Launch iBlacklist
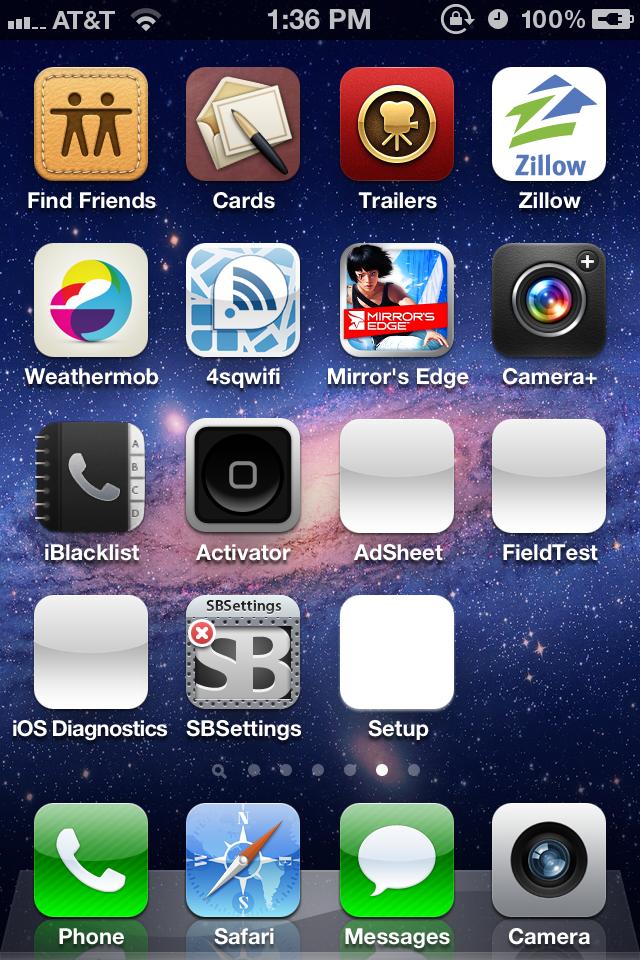 click(x=91, y=476)
